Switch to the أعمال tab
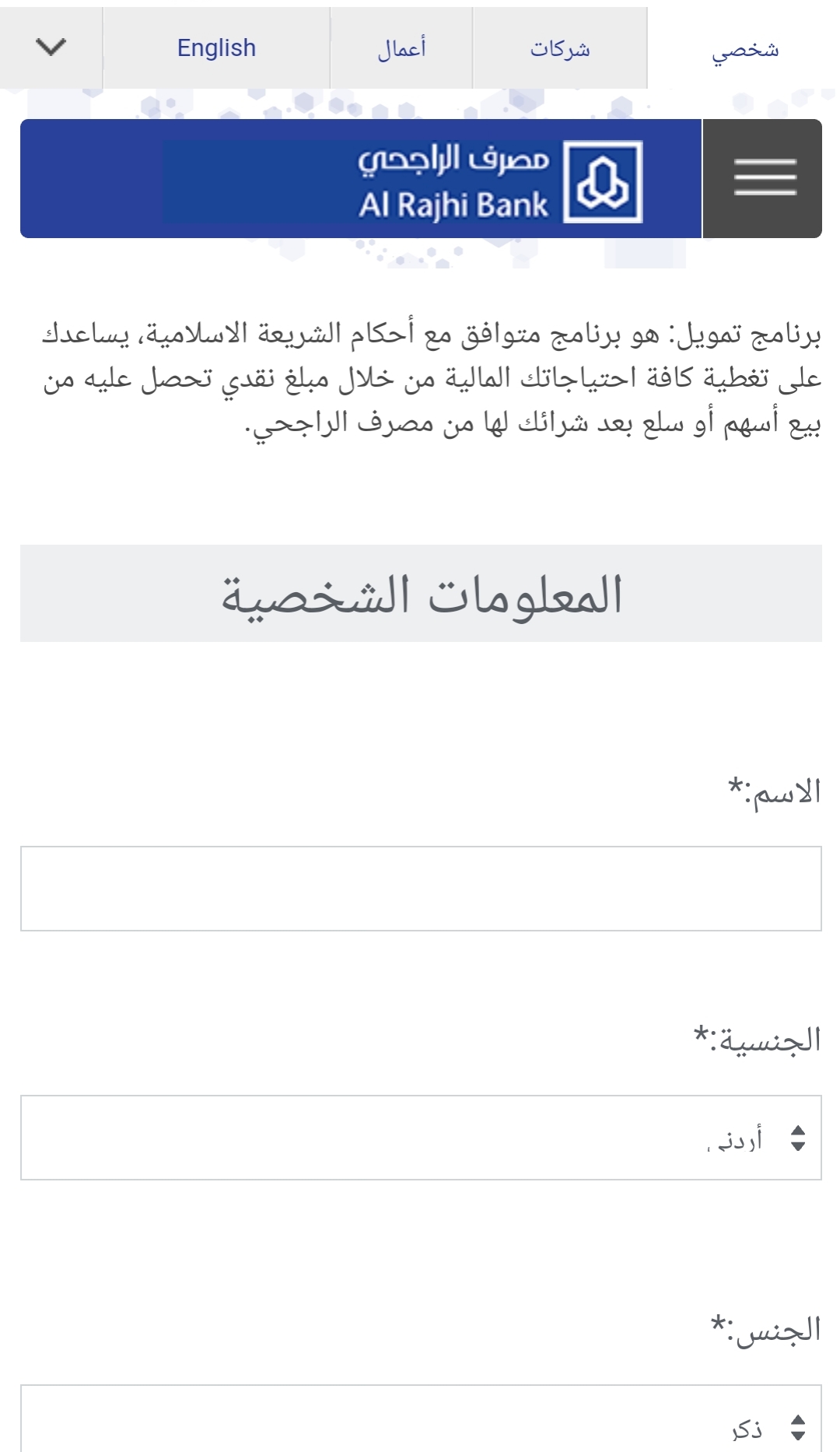This screenshot has height=1452, width=840. coord(401,48)
